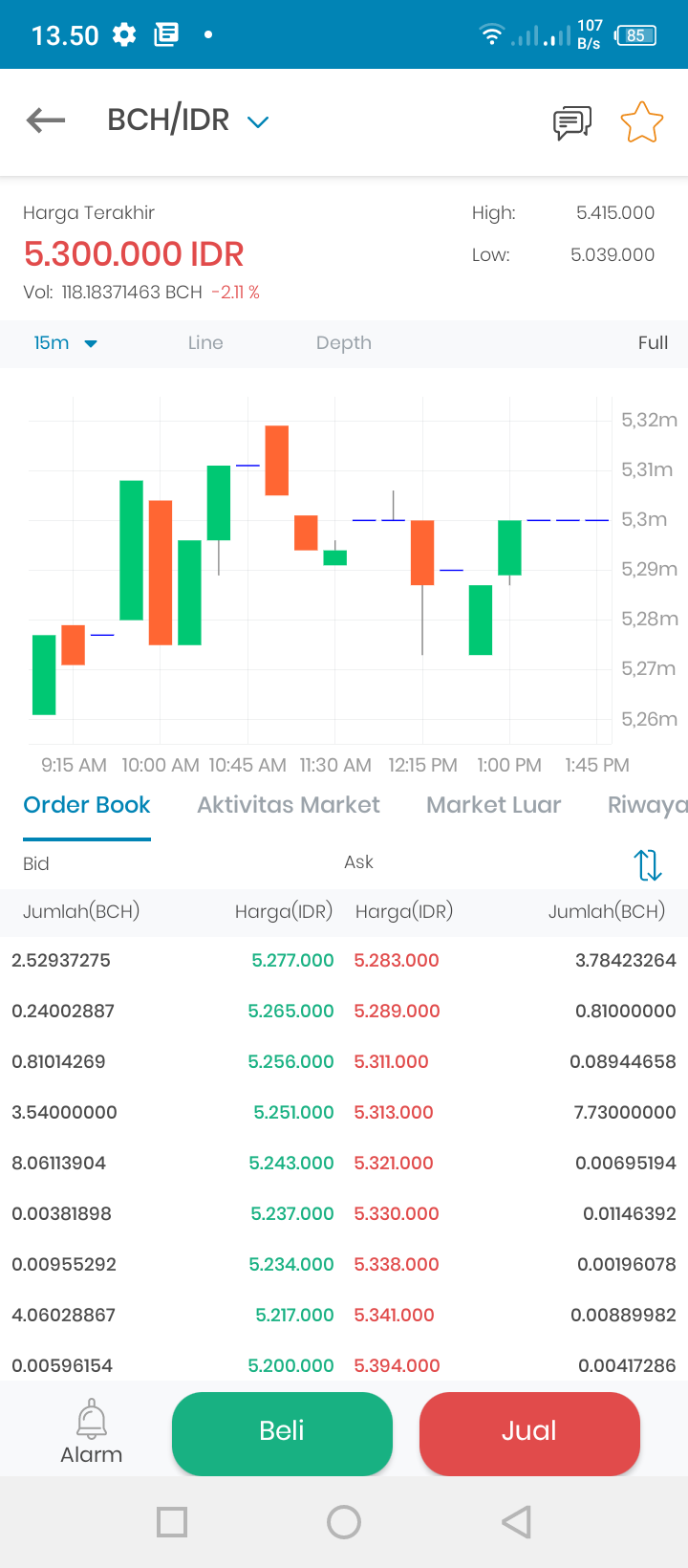Toggle the order book sort arrows
The image size is (688, 1568).
(648, 864)
